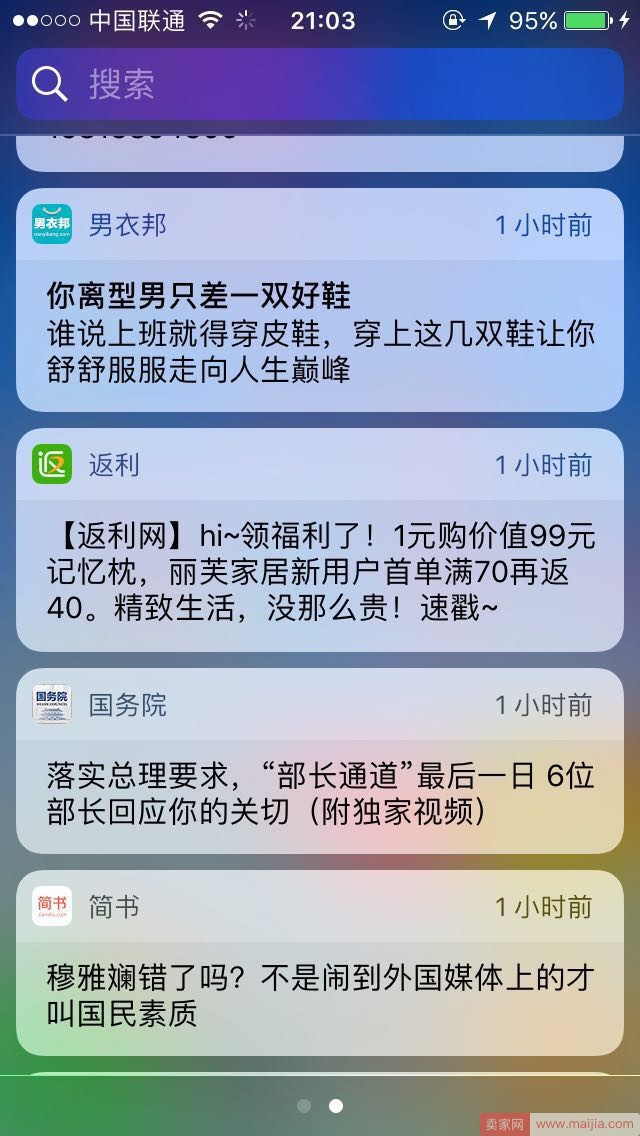Open the 男衣邦 shoe notification
640x1136 pixels.
[x=320, y=300]
